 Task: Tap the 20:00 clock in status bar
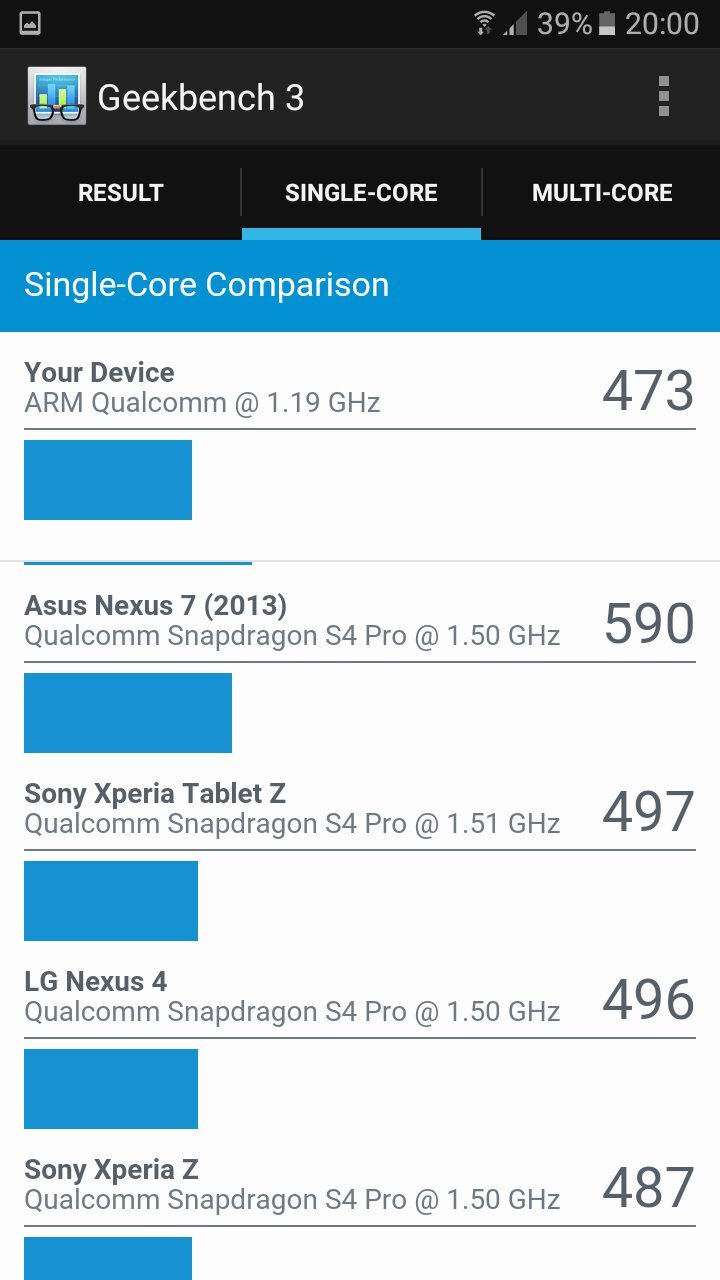pos(665,22)
